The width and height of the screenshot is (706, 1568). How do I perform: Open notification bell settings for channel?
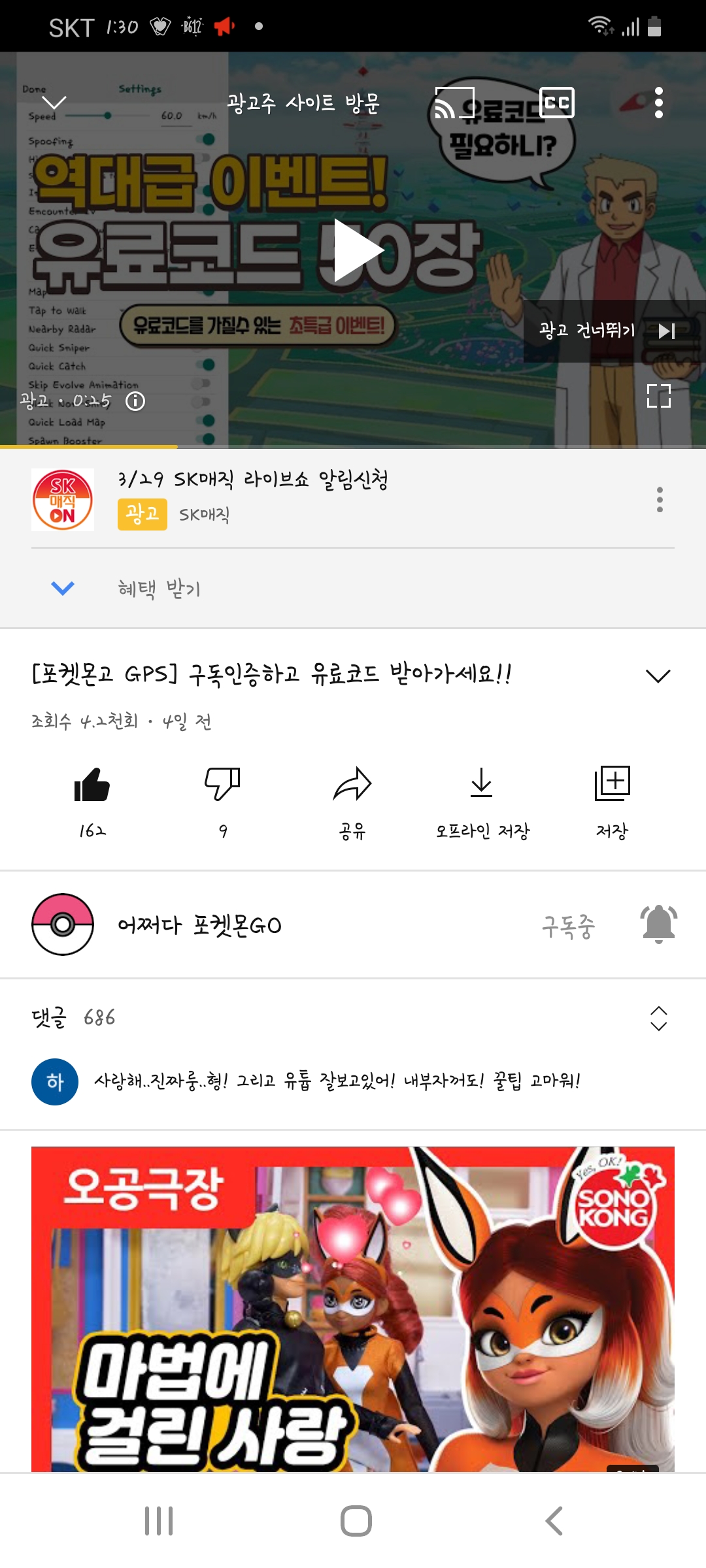click(658, 924)
